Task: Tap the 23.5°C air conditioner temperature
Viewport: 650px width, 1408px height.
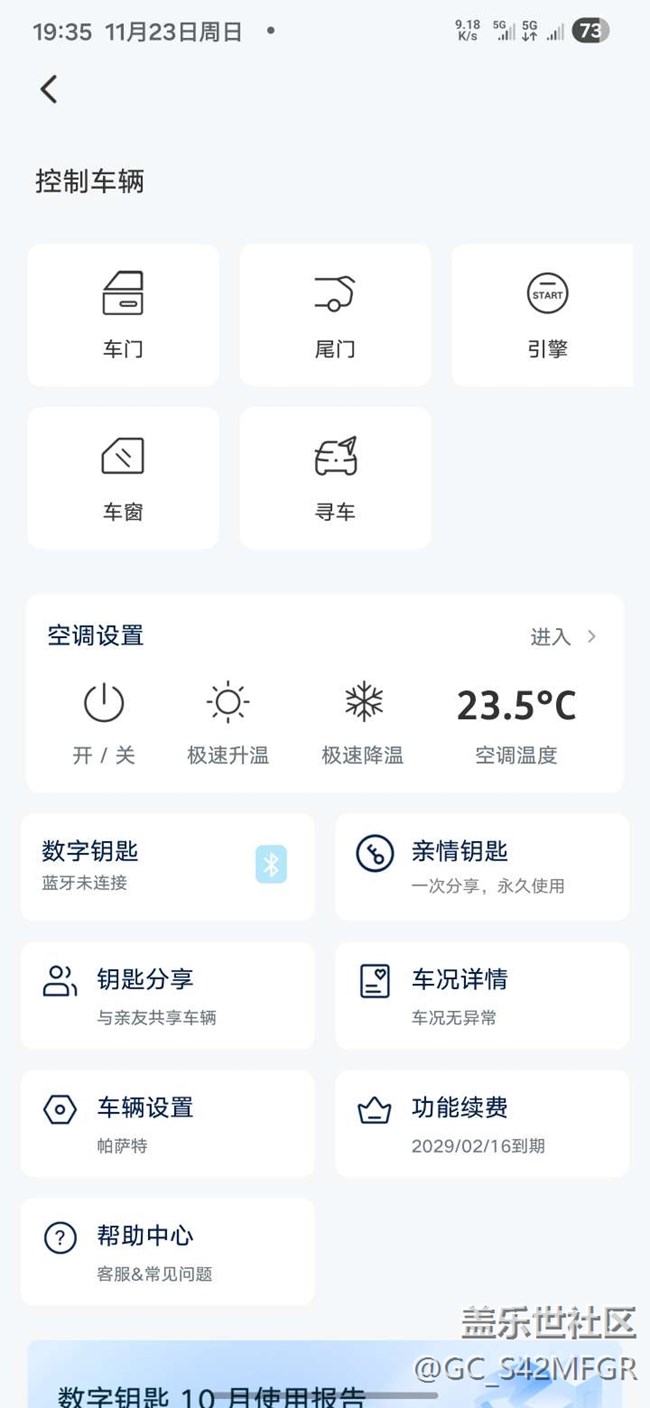Action: coord(516,720)
